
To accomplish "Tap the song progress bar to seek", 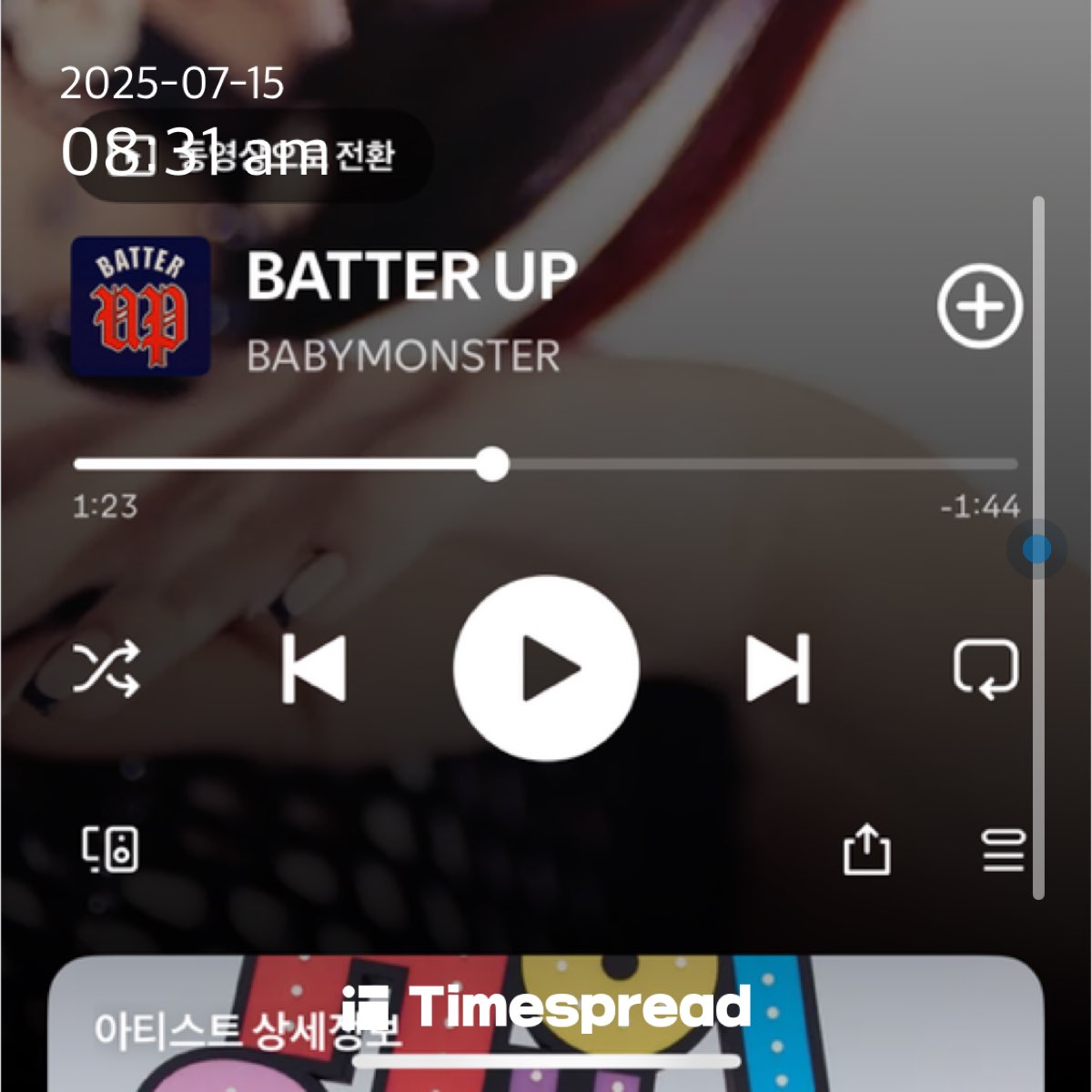I will point(728,464).
